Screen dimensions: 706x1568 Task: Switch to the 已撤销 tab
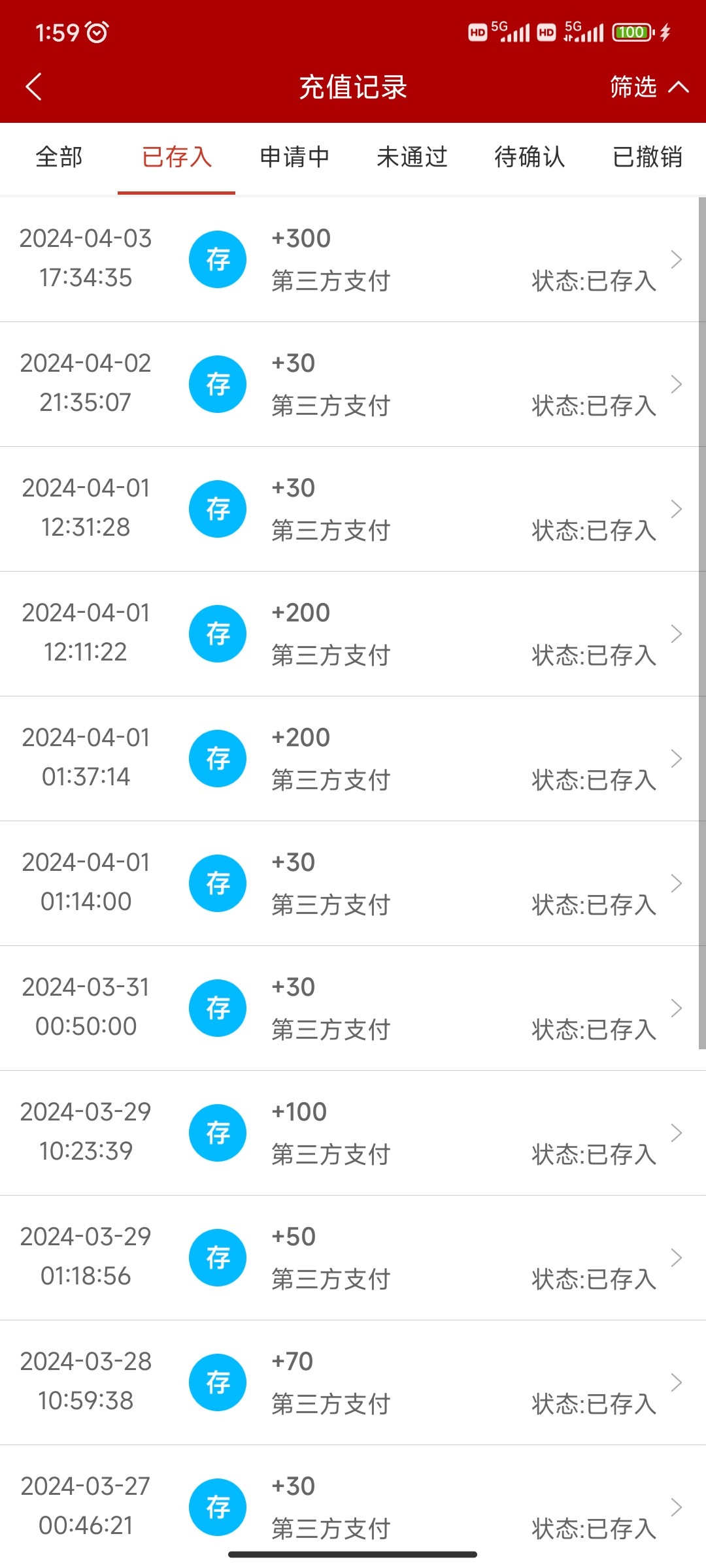pos(648,157)
